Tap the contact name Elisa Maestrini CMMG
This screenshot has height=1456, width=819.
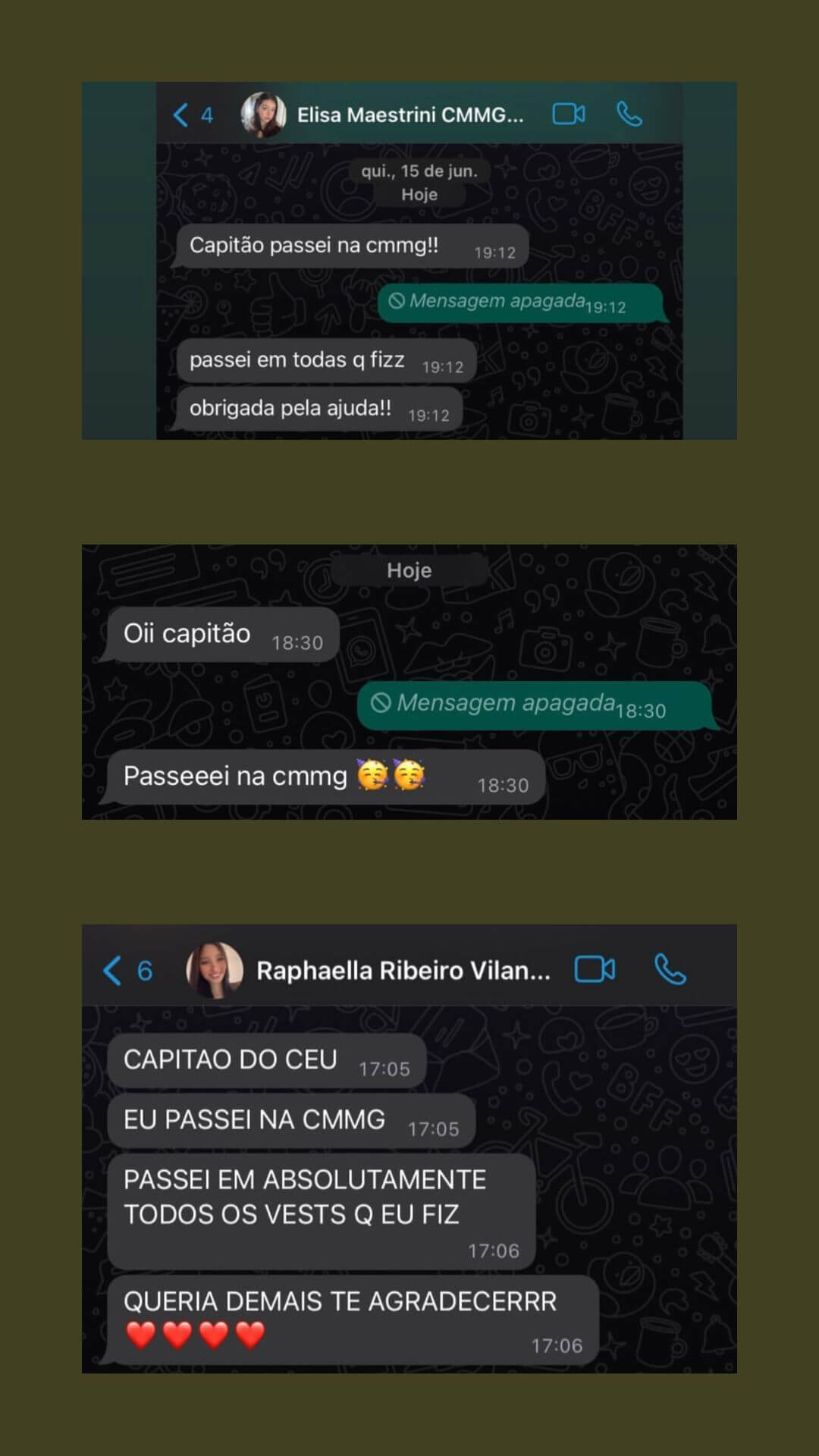click(x=409, y=114)
